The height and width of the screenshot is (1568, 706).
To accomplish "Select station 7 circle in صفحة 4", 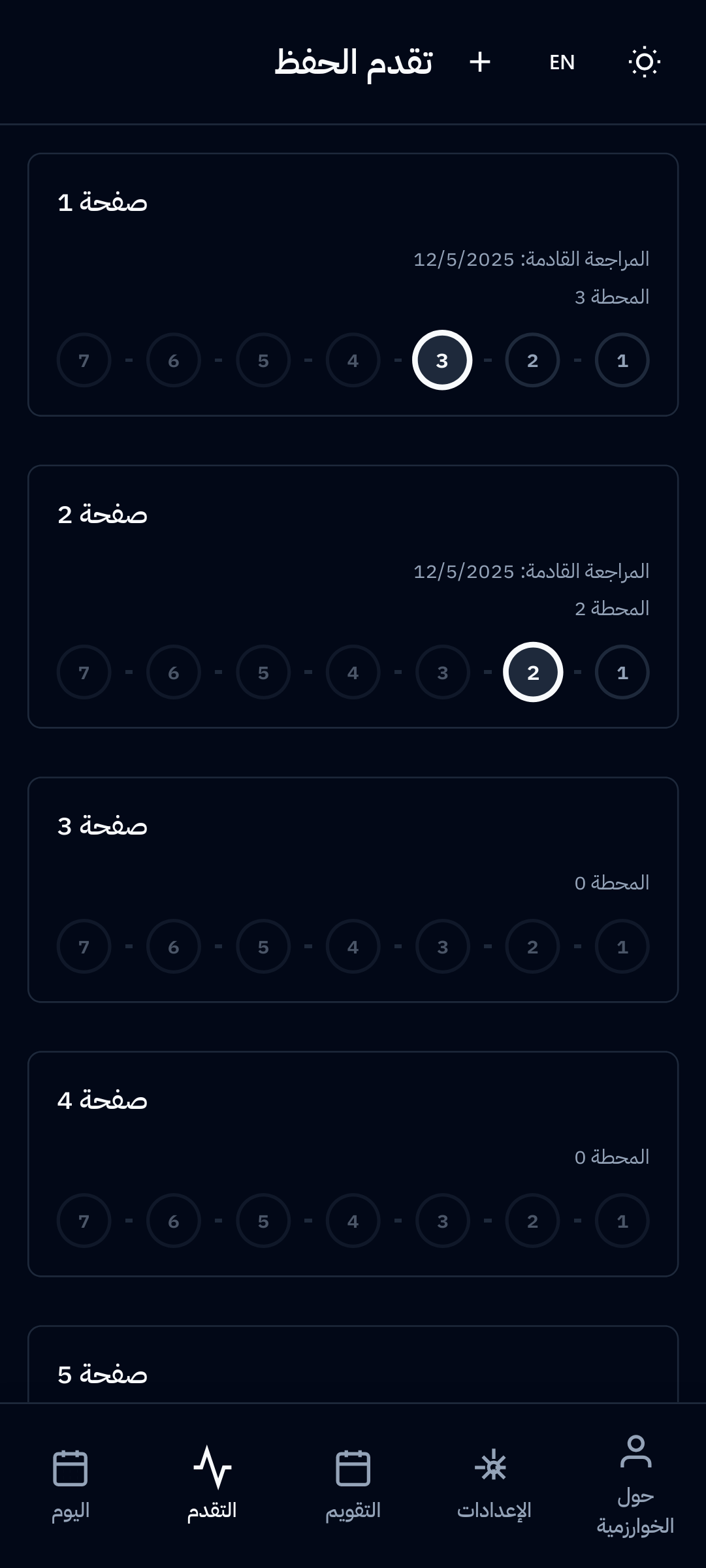I will [x=84, y=1221].
